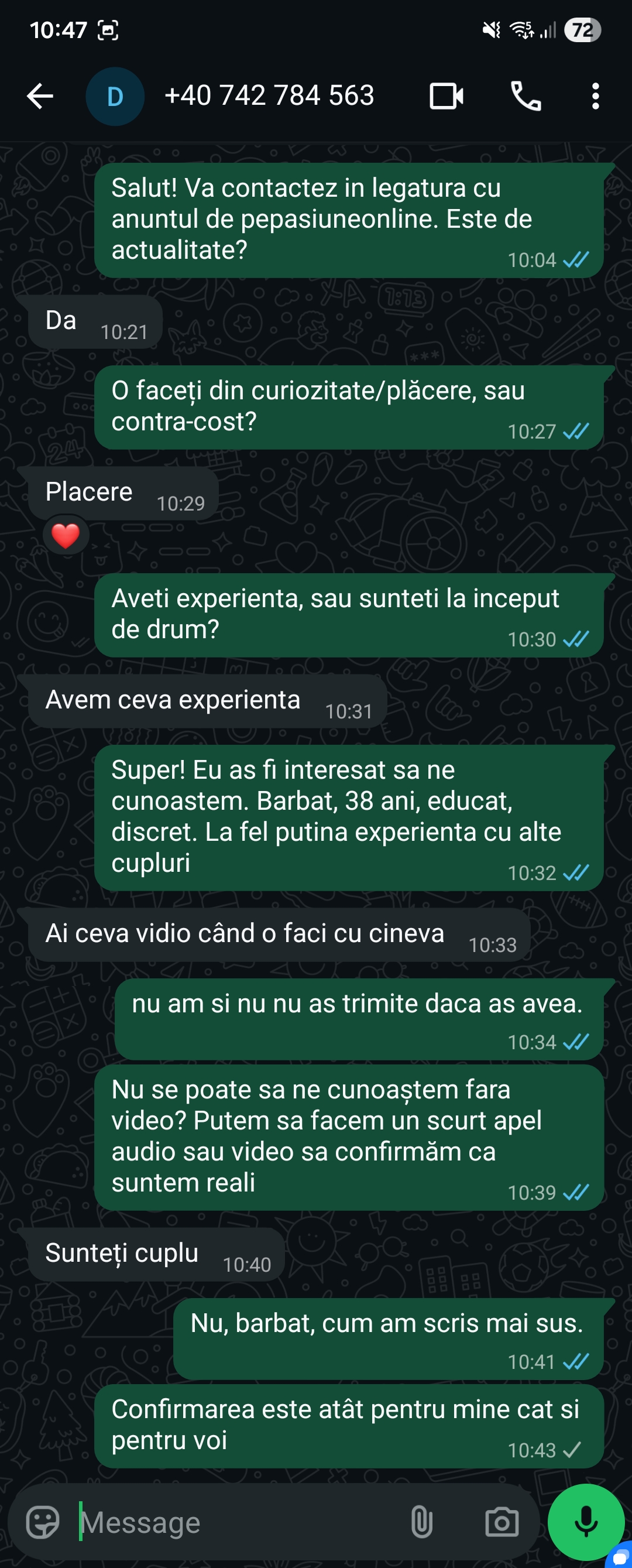Attach a file with the paperclip
This screenshot has height=1568, width=632.
421,1522
